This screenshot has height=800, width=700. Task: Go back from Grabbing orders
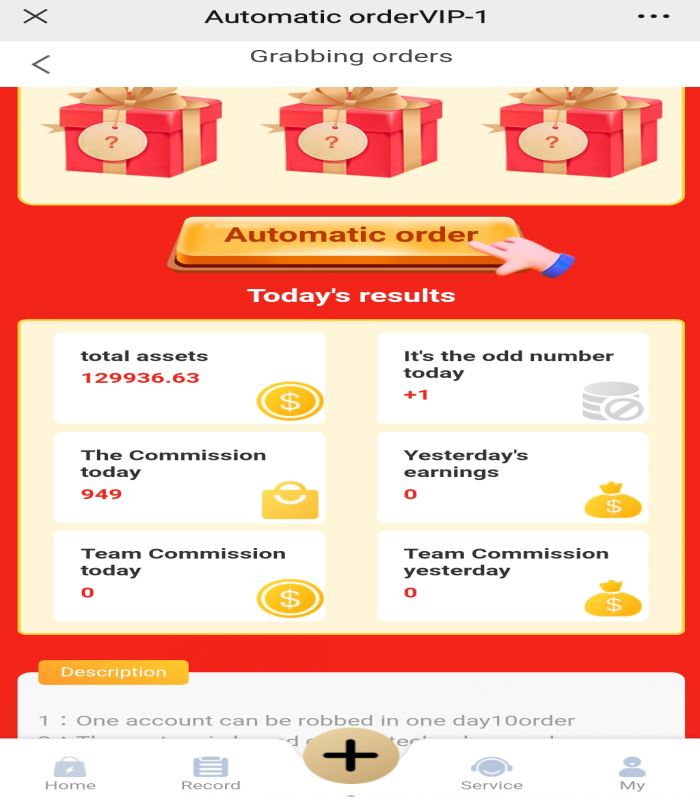(40, 65)
